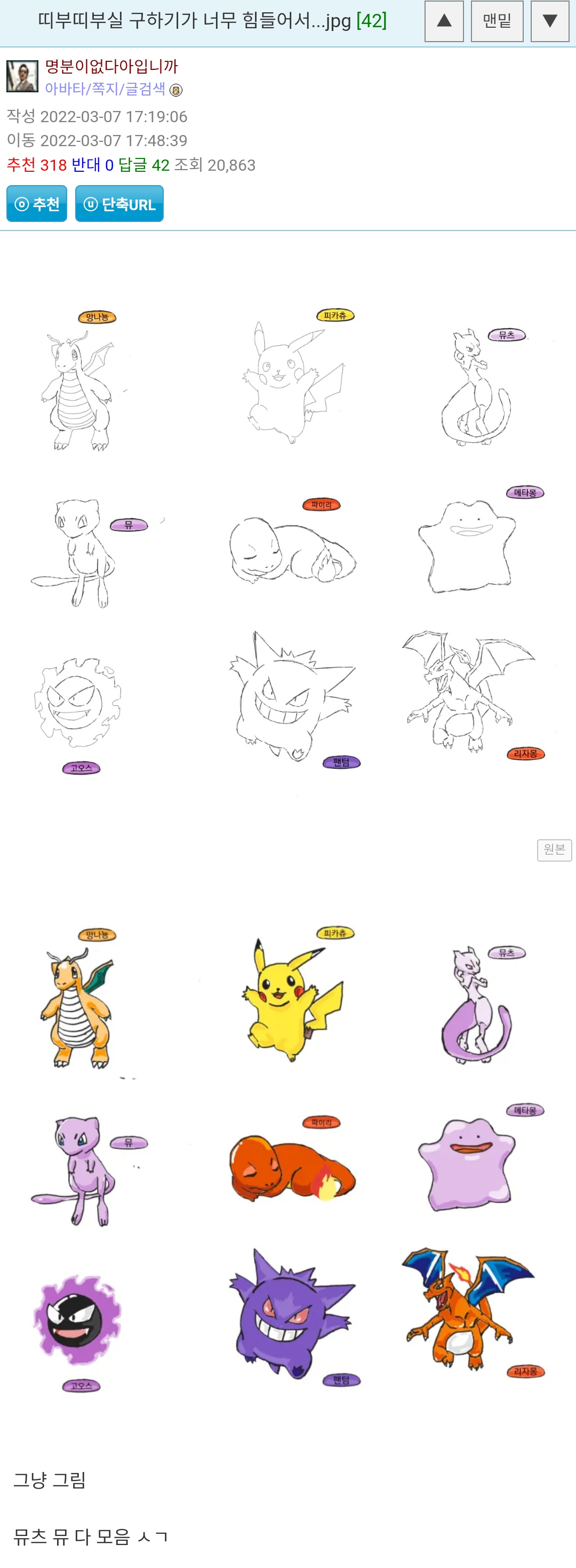
Task: Open the author name 명분이없다아입니까
Action: [x=111, y=66]
